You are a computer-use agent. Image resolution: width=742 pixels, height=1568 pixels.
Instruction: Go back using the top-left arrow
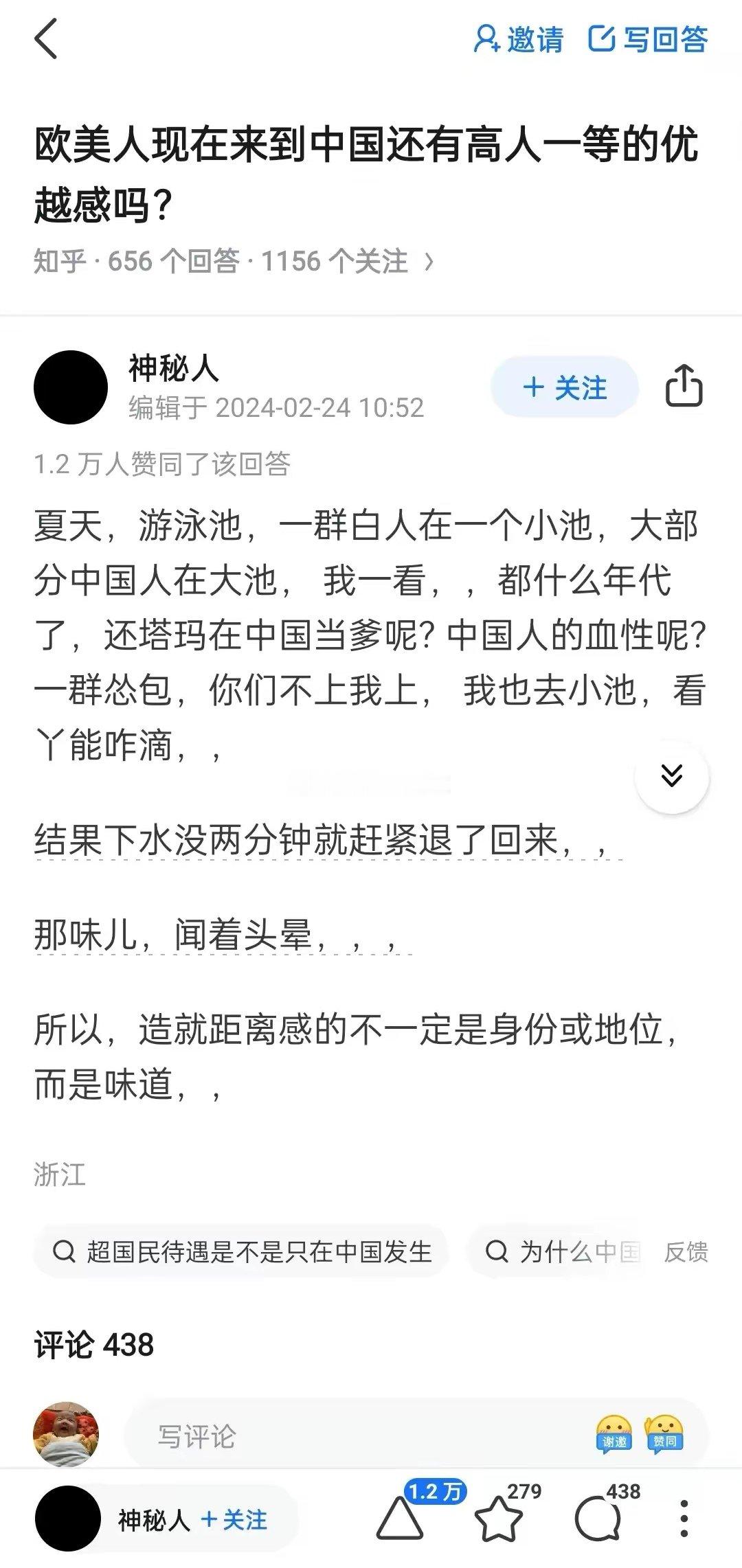[x=46, y=39]
